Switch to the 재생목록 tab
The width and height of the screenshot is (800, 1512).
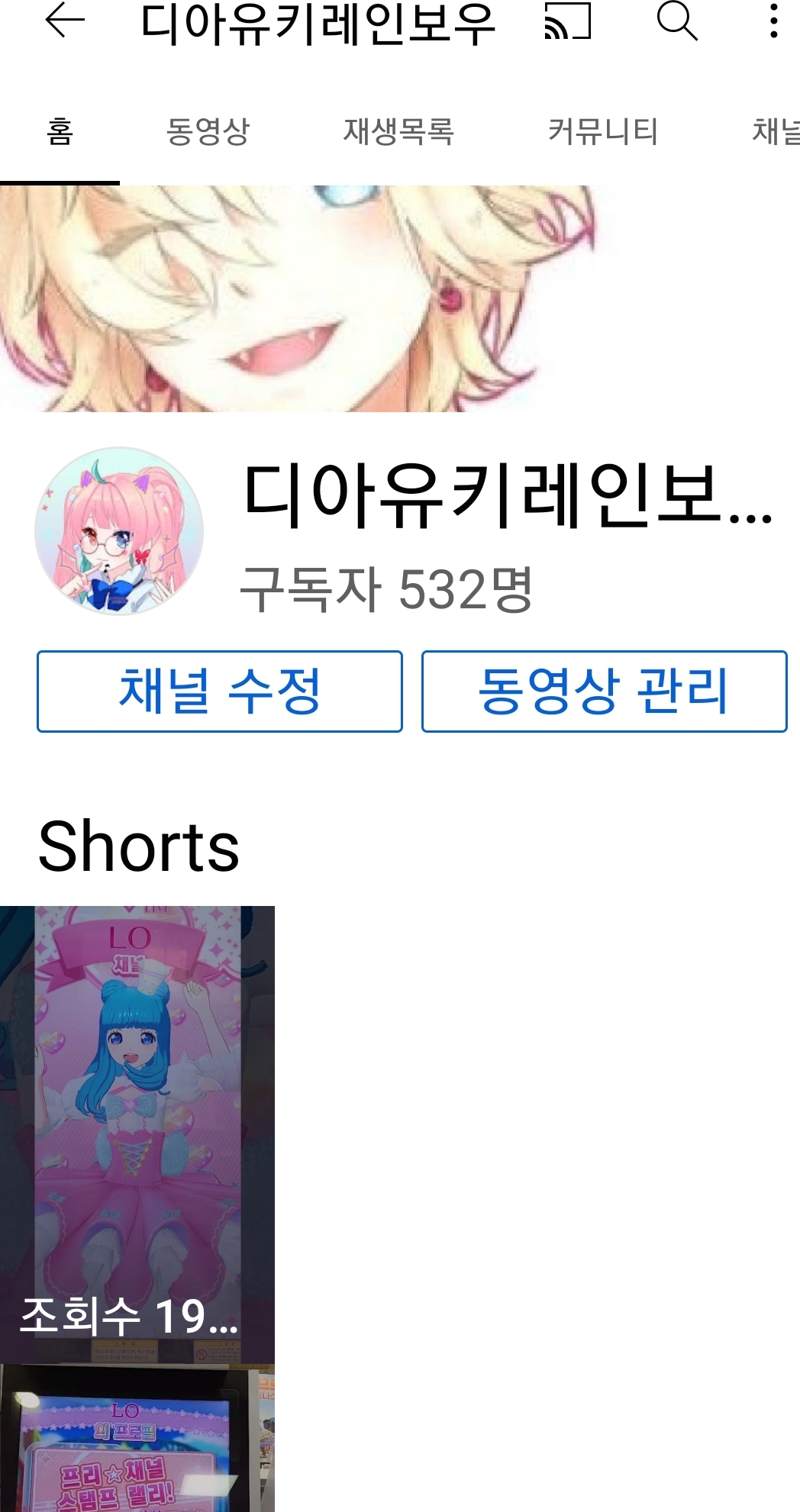pyautogui.click(x=398, y=131)
